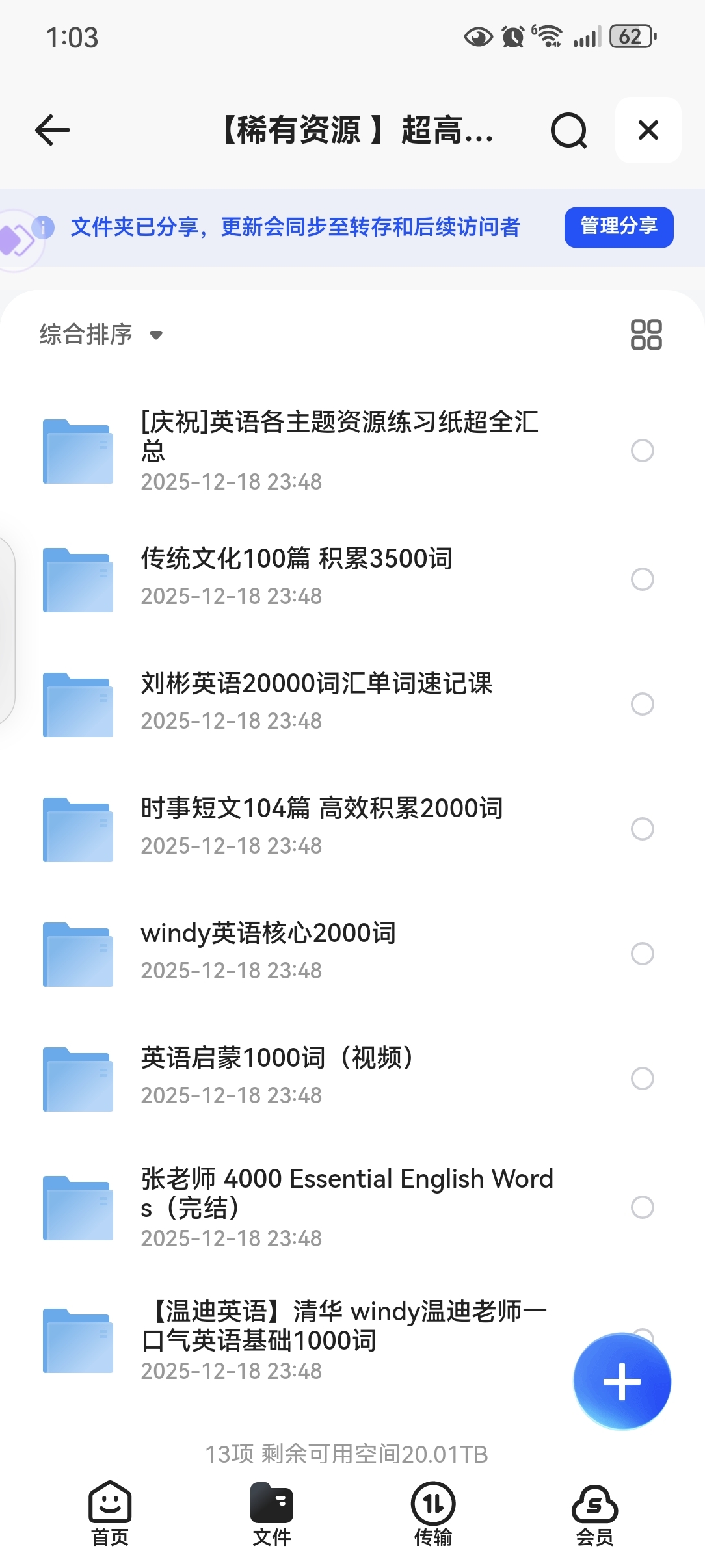Close the folder view with the X button
The height and width of the screenshot is (1568, 705).
click(648, 130)
